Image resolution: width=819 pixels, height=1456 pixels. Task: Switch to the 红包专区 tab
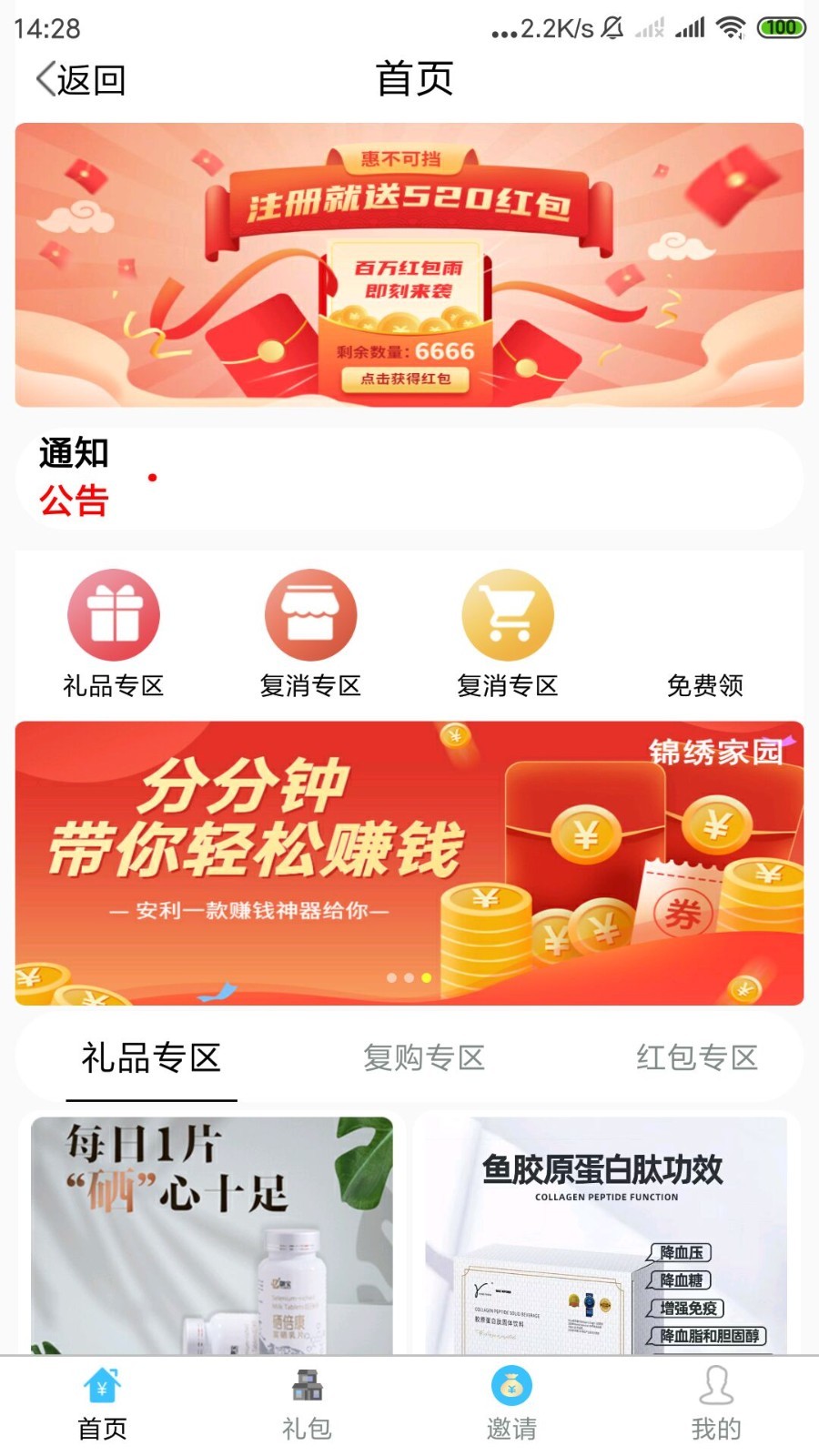coord(697,1057)
